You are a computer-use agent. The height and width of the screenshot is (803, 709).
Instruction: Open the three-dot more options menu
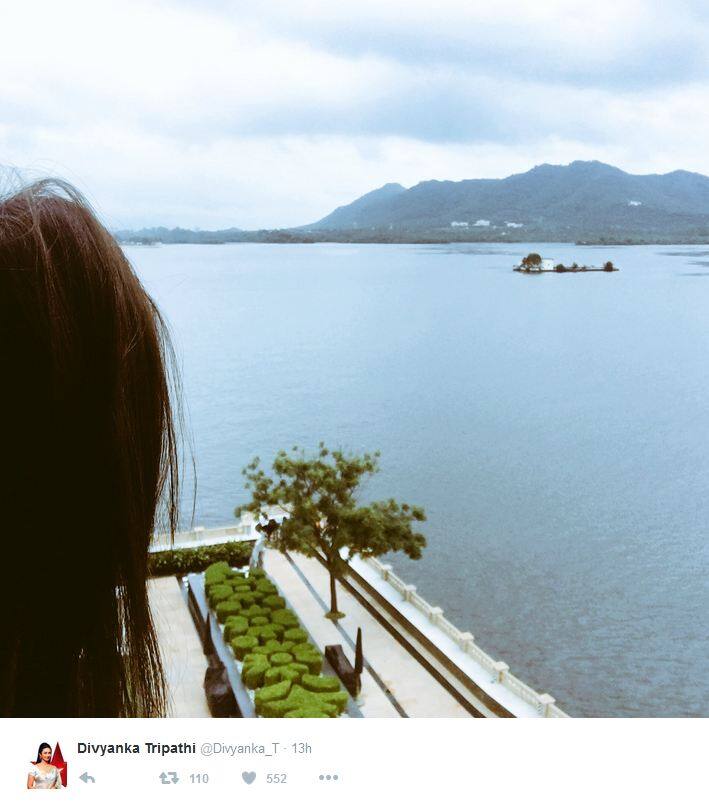328,778
